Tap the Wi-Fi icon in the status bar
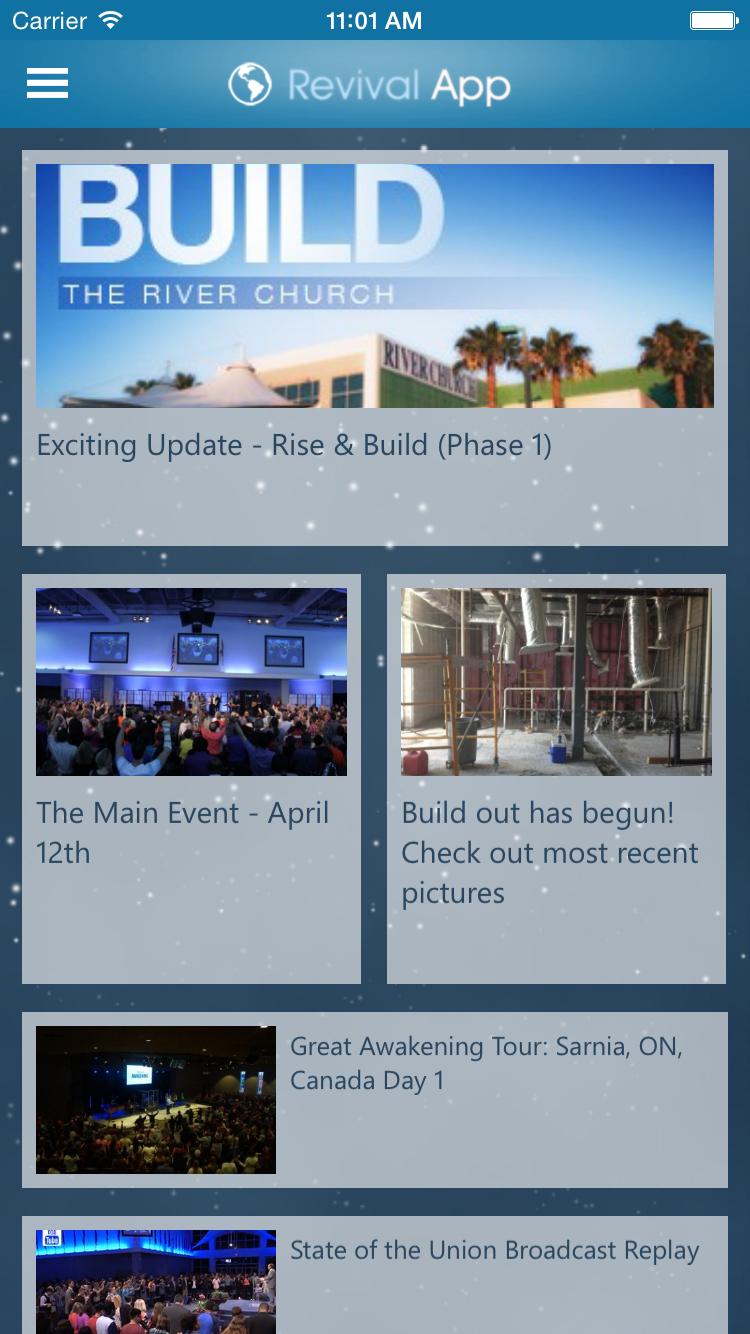This screenshot has height=1334, width=750. point(110,19)
